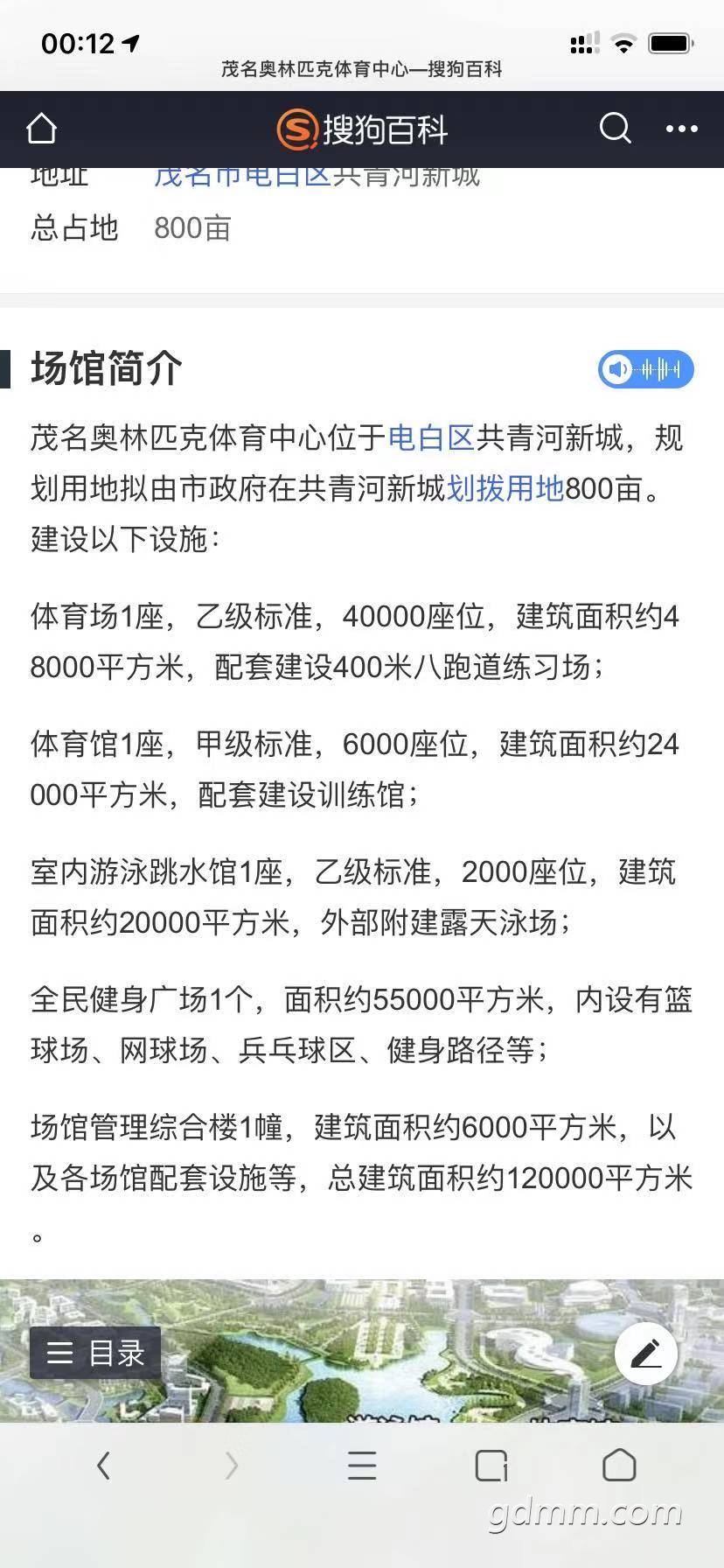
Task: View the aerial rendering image
Action: coord(362,1350)
